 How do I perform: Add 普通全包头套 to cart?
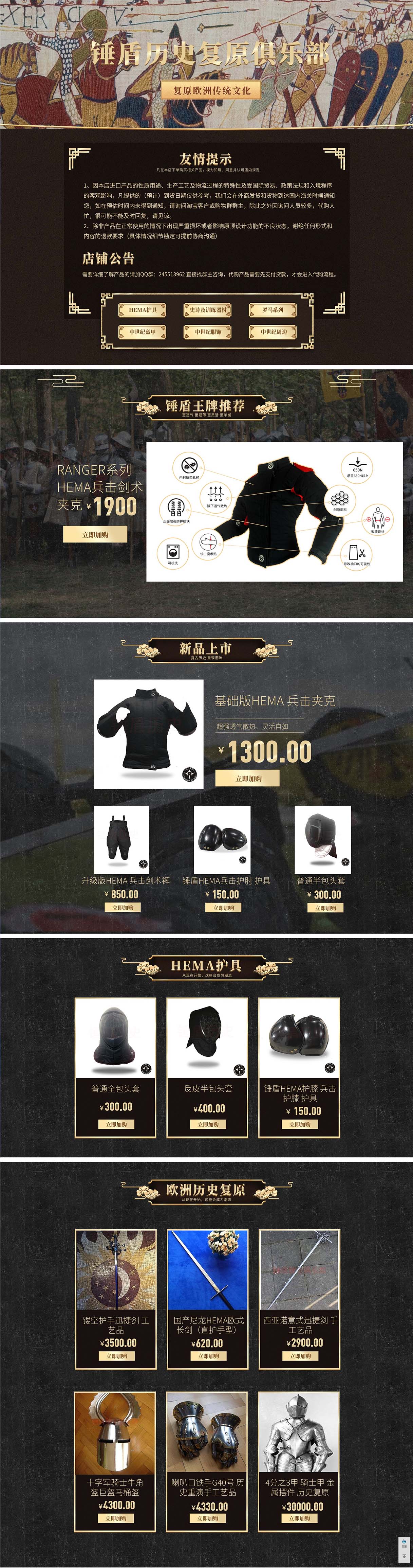116,1124
